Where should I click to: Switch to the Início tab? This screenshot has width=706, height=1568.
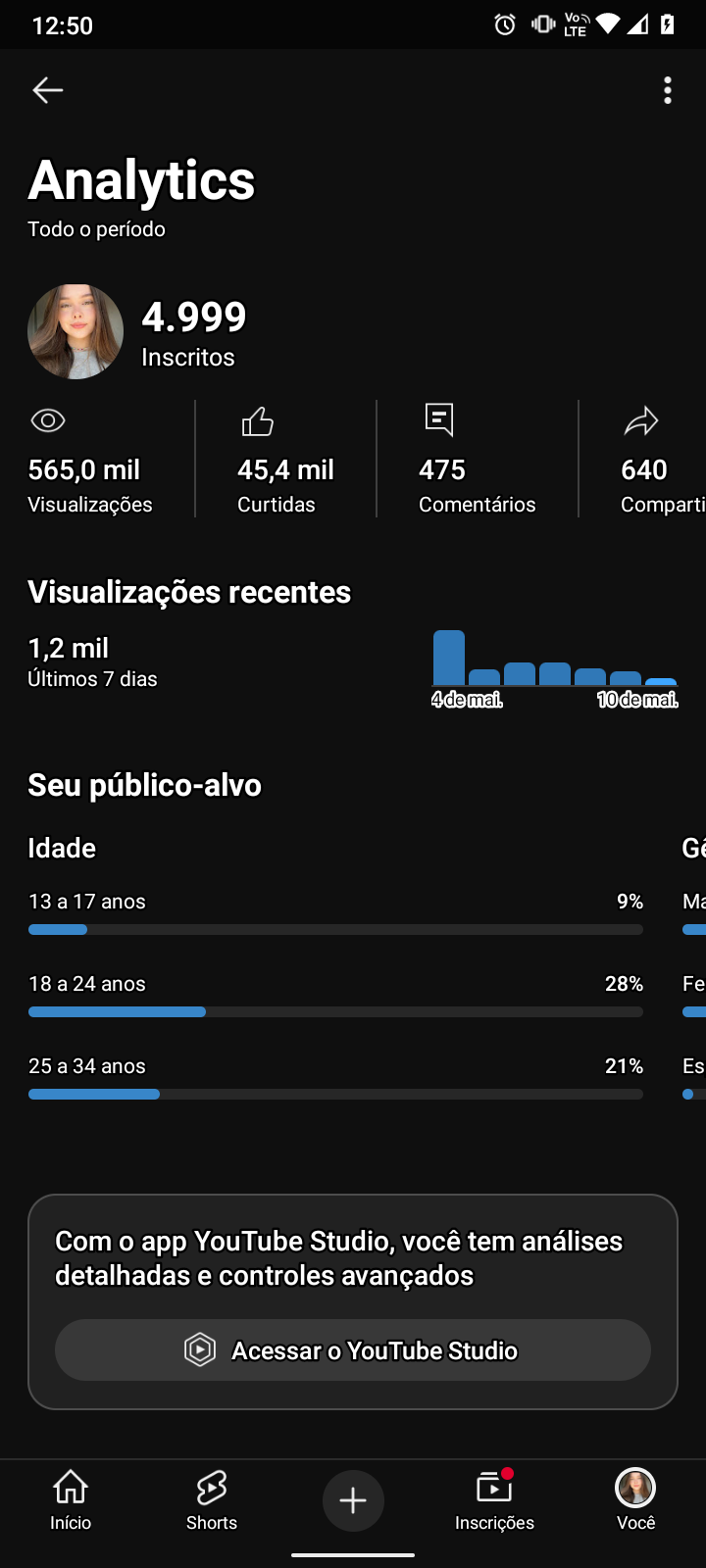click(x=71, y=1500)
